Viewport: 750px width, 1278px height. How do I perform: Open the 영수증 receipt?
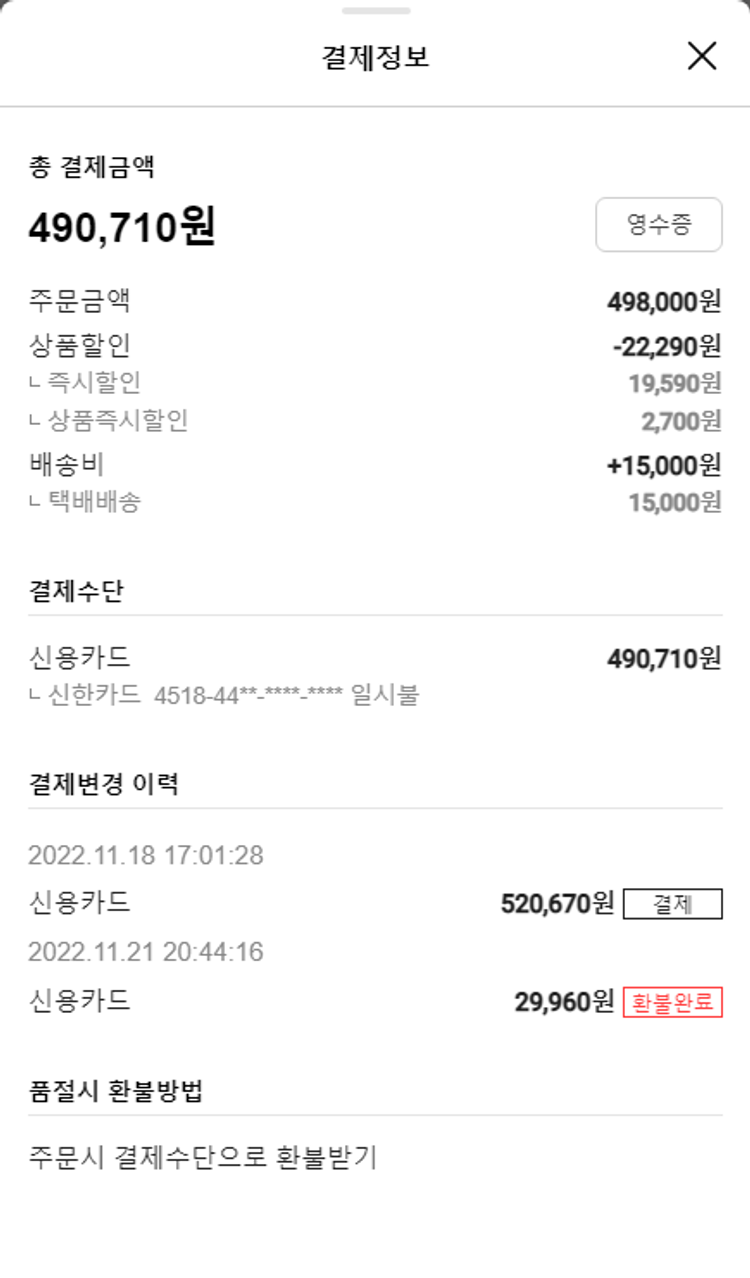pos(658,225)
